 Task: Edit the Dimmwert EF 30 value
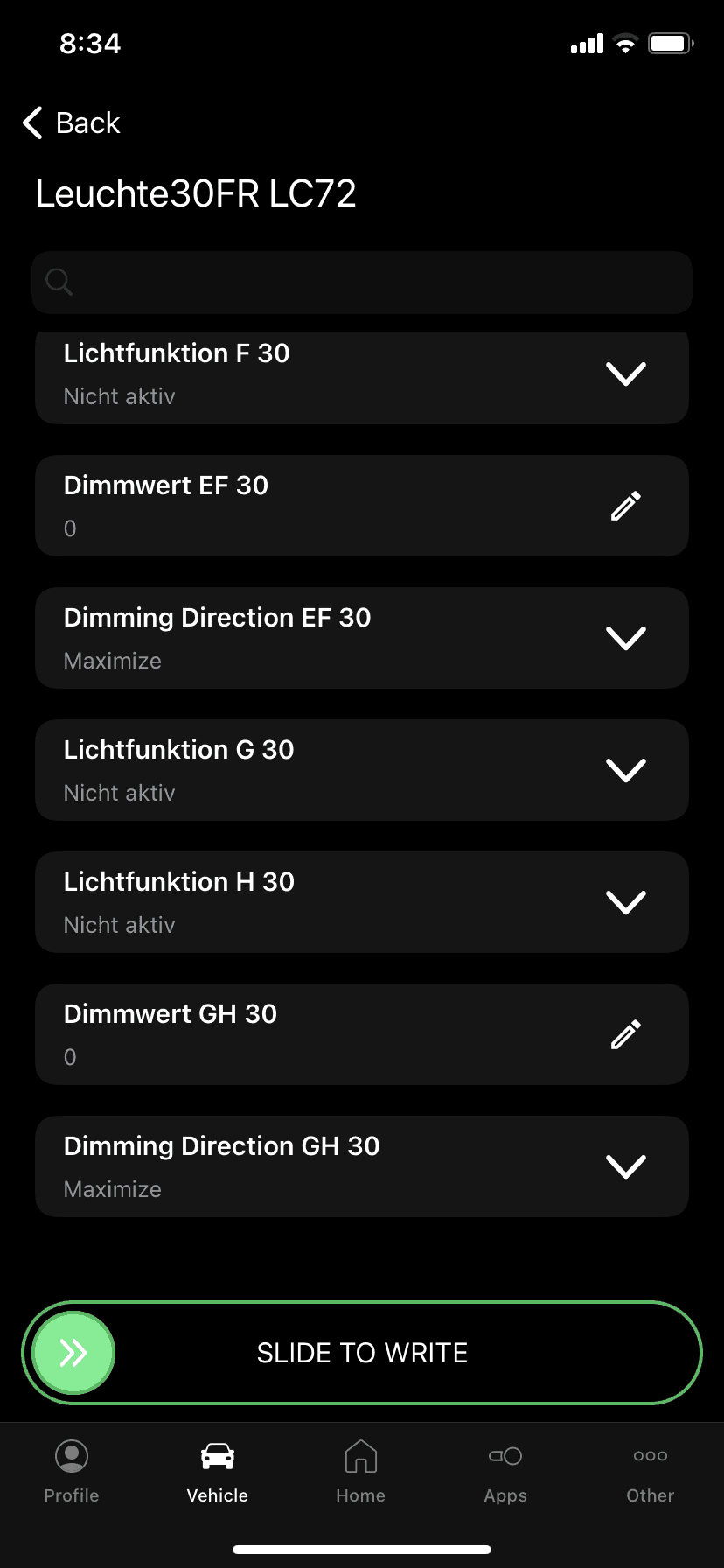pos(625,506)
